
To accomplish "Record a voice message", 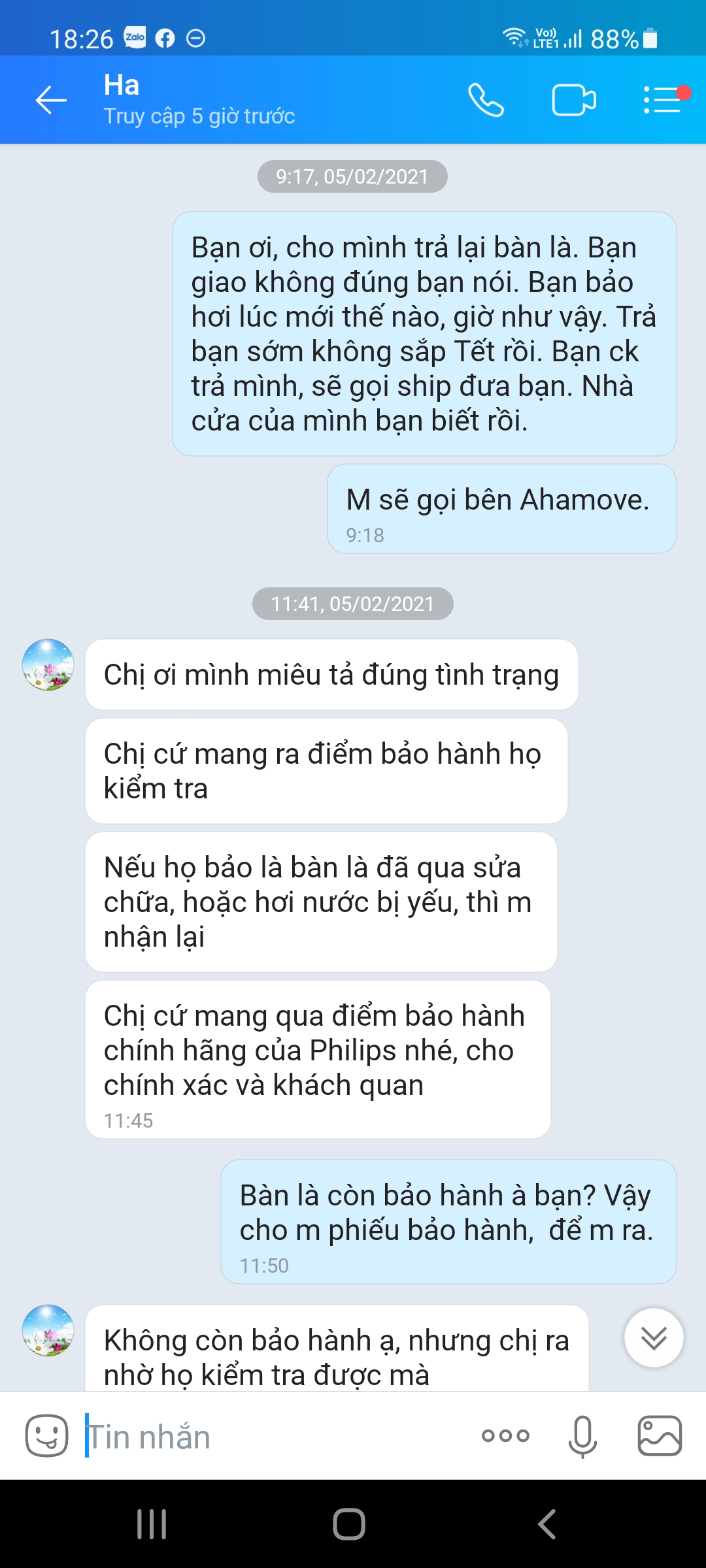I will [x=582, y=1435].
